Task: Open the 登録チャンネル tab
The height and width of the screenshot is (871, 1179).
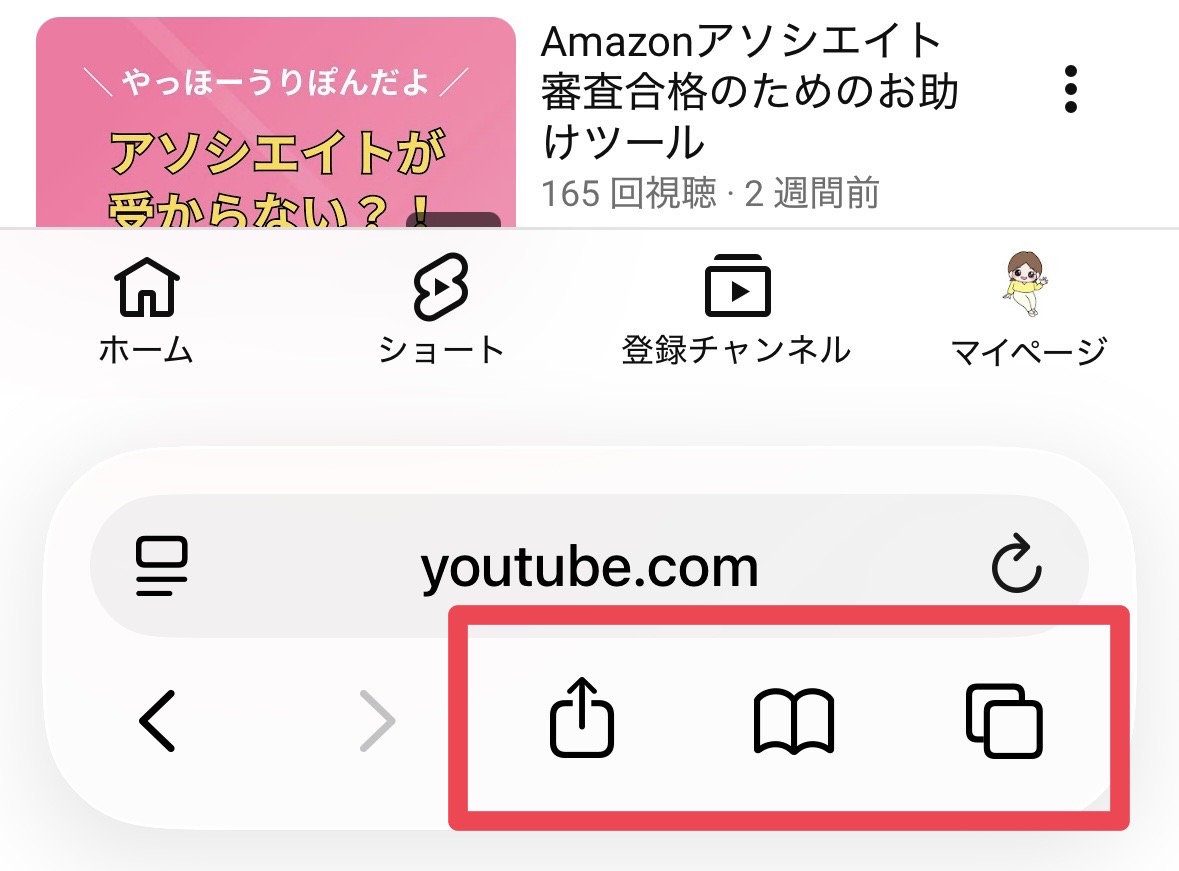Action: click(x=736, y=310)
